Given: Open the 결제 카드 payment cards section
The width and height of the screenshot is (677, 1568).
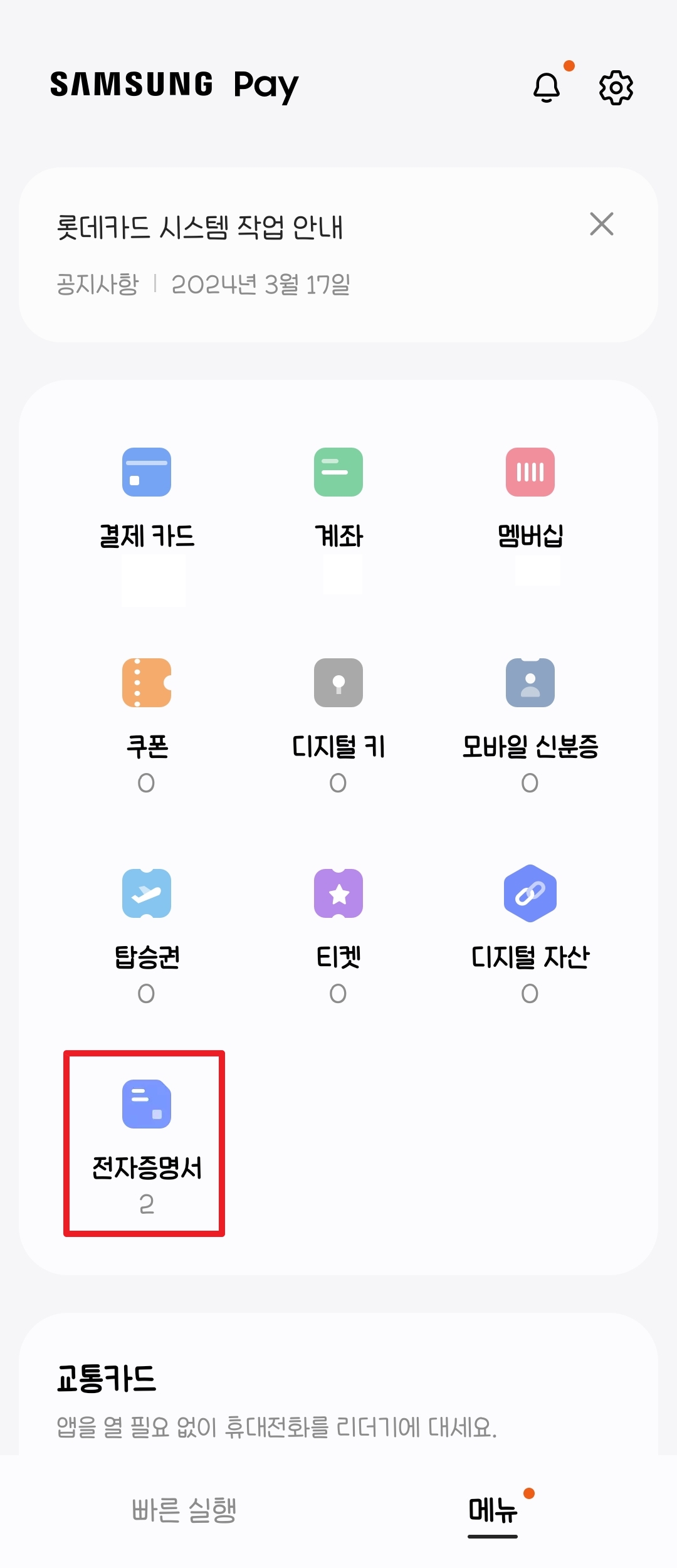Looking at the screenshot, I should [147, 495].
